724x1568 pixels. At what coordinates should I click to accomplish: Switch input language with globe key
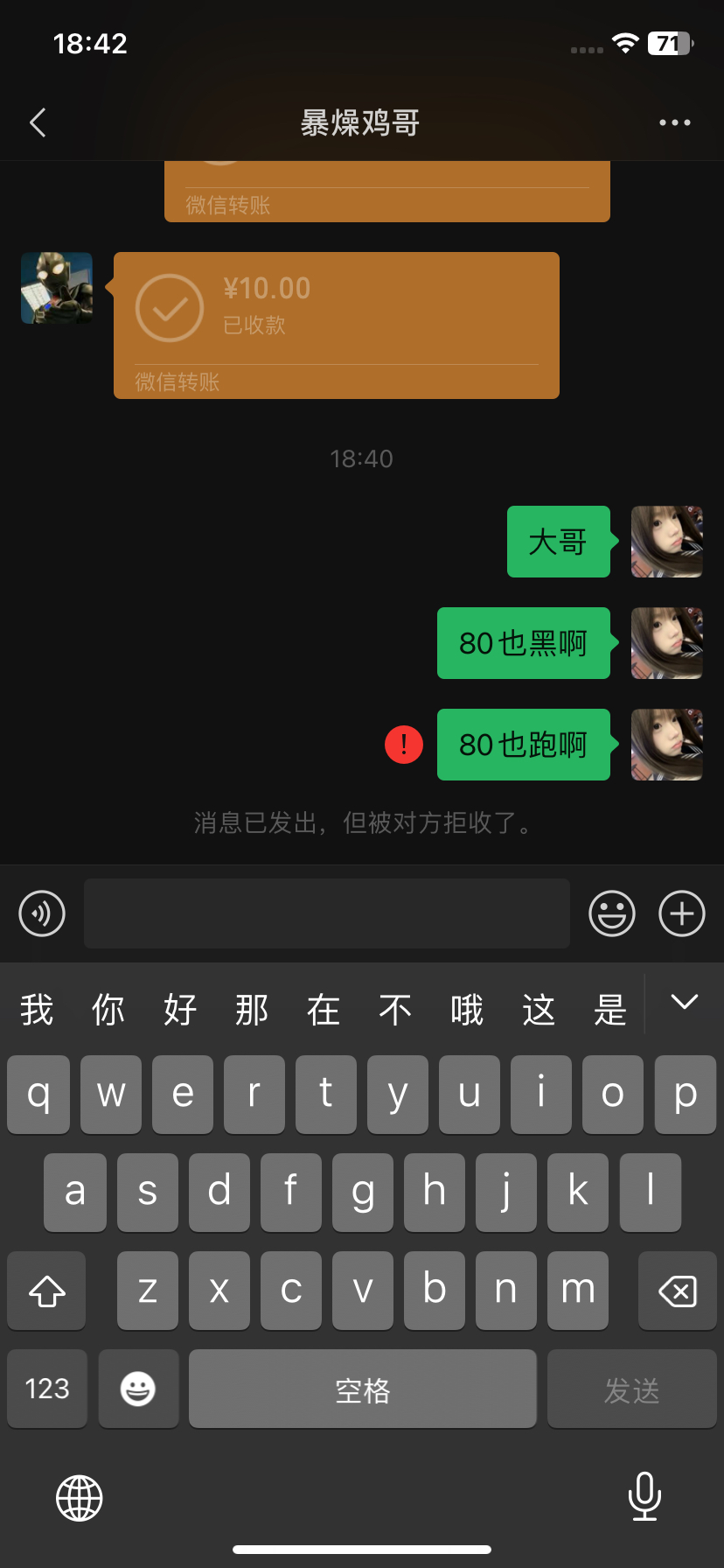pos(80,1498)
